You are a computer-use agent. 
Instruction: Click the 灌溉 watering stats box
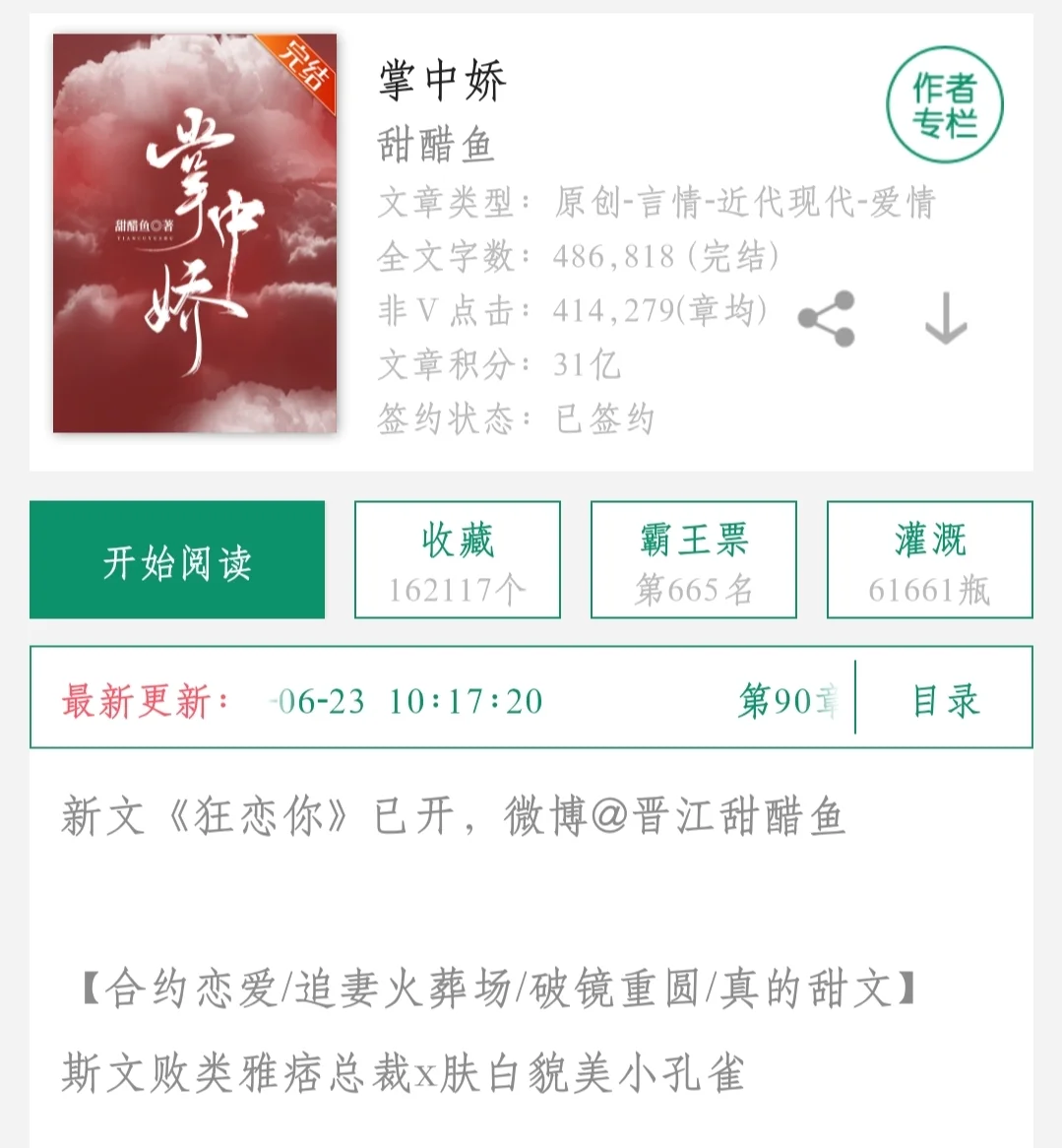[x=928, y=558]
